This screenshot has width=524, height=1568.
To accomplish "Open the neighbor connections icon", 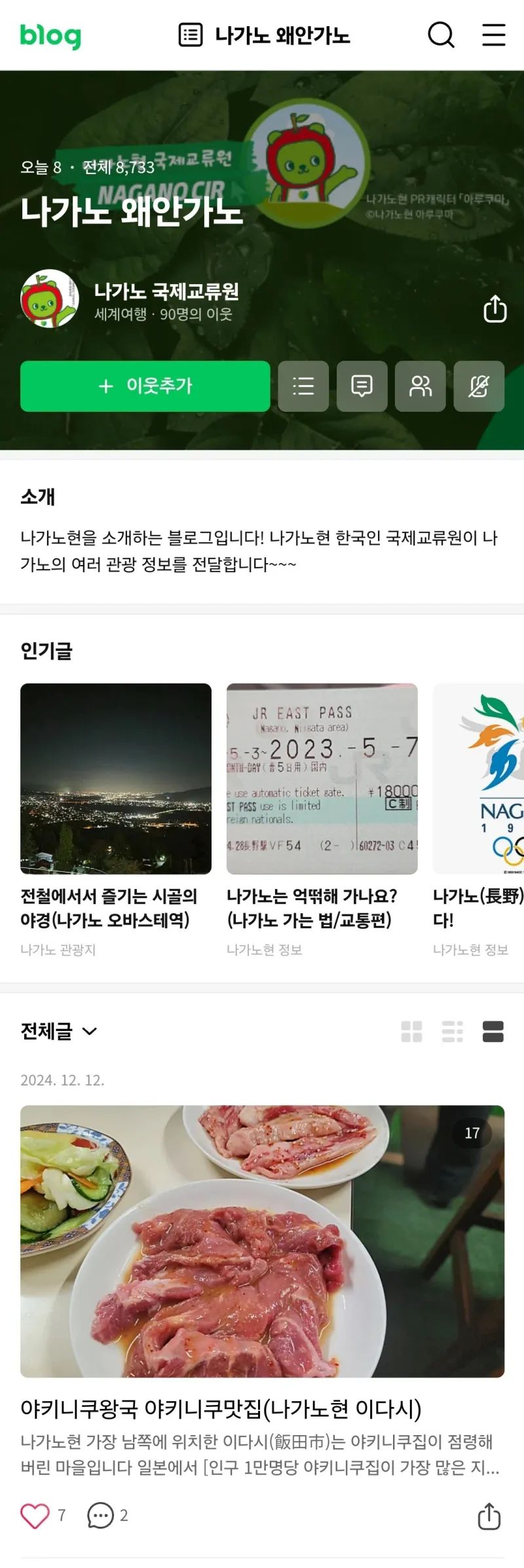I will point(420,387).
